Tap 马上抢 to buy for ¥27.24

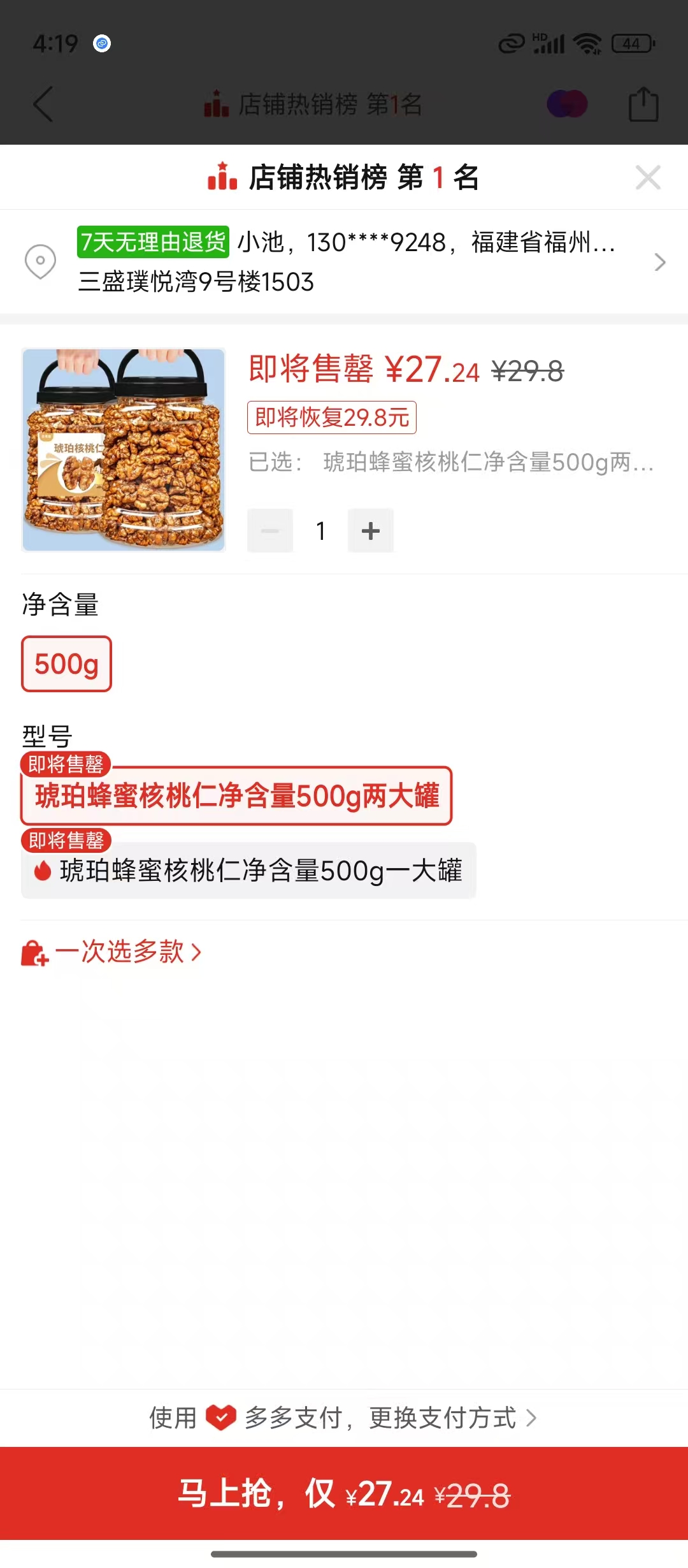tap(344, 1493)
